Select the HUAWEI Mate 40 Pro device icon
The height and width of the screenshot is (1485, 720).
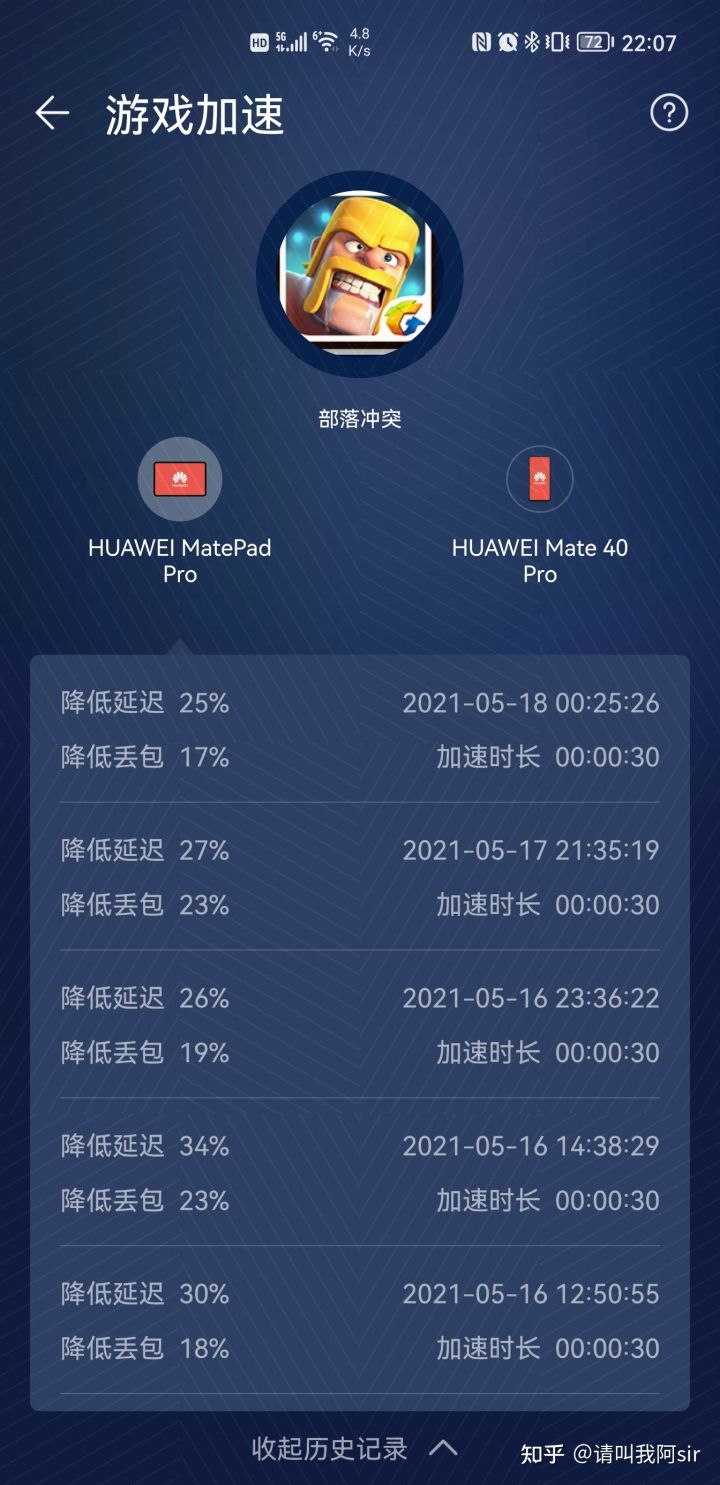pos(539,479)
